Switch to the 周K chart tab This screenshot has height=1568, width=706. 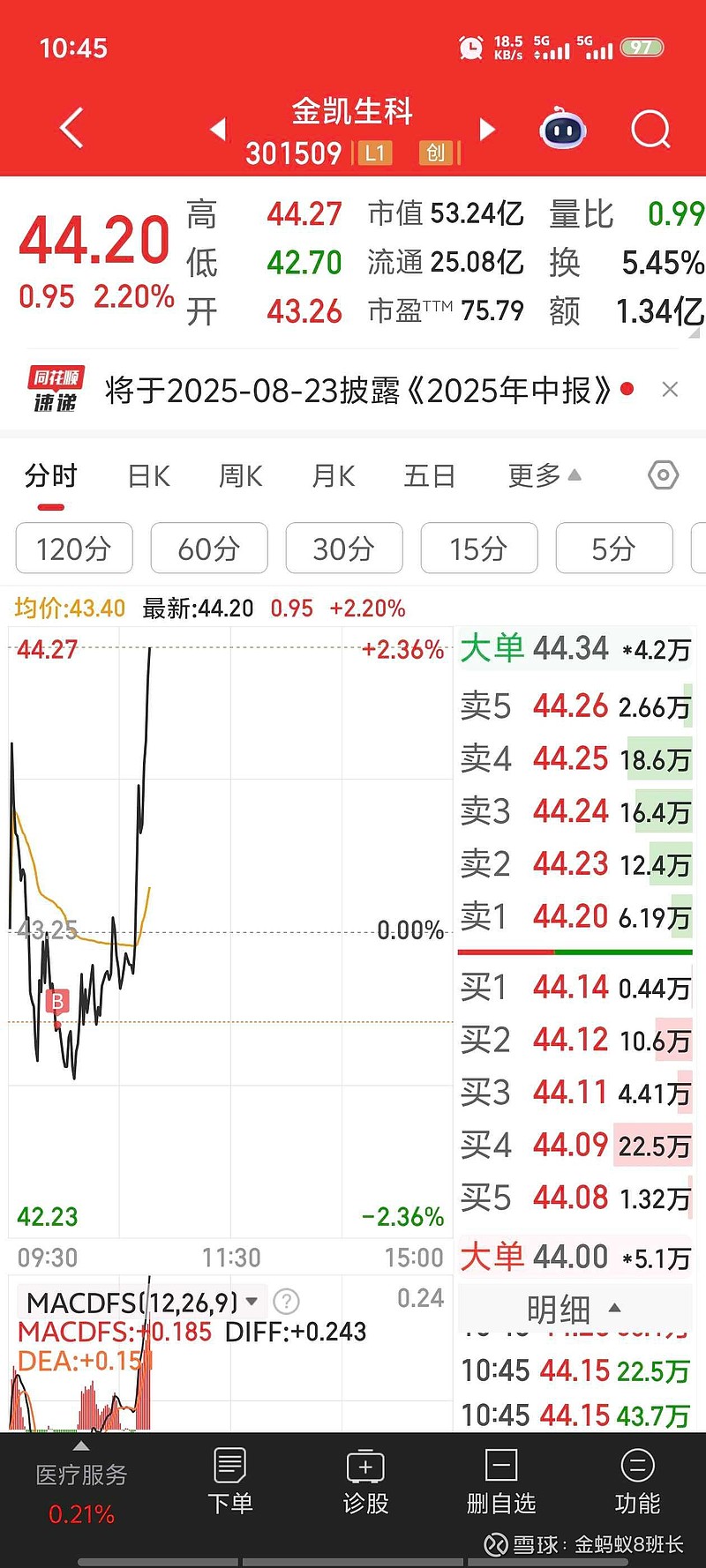[x=241, y=476]
